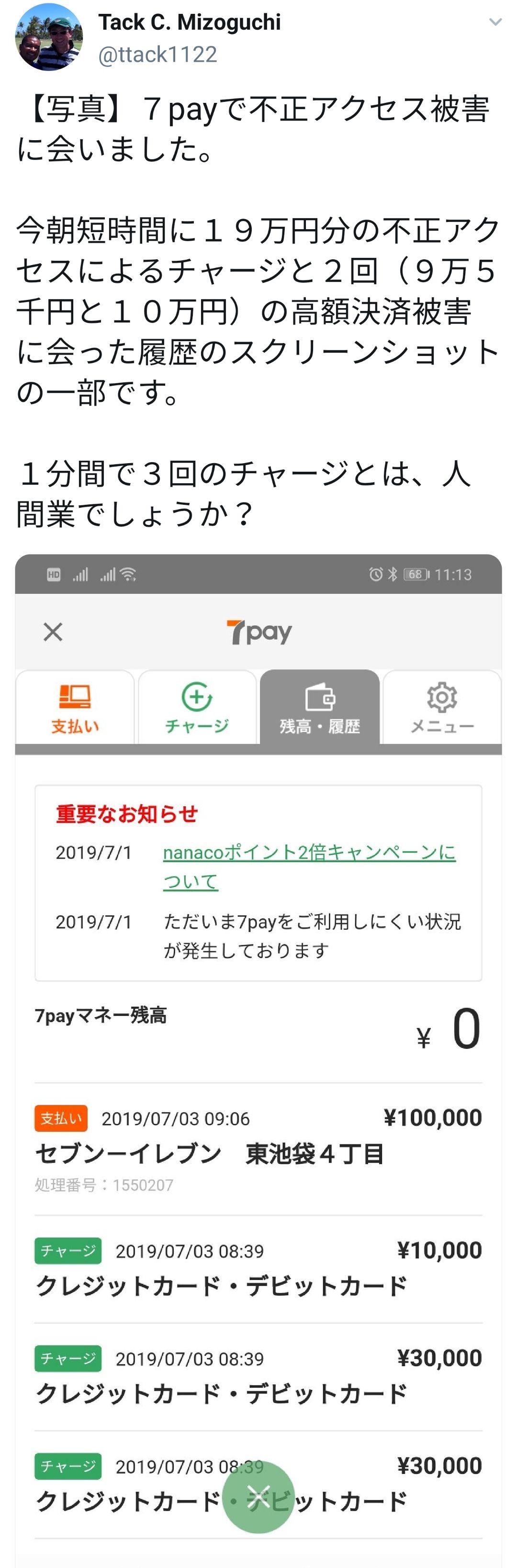Dismiss with the green floating X button

pos(258,1497)
